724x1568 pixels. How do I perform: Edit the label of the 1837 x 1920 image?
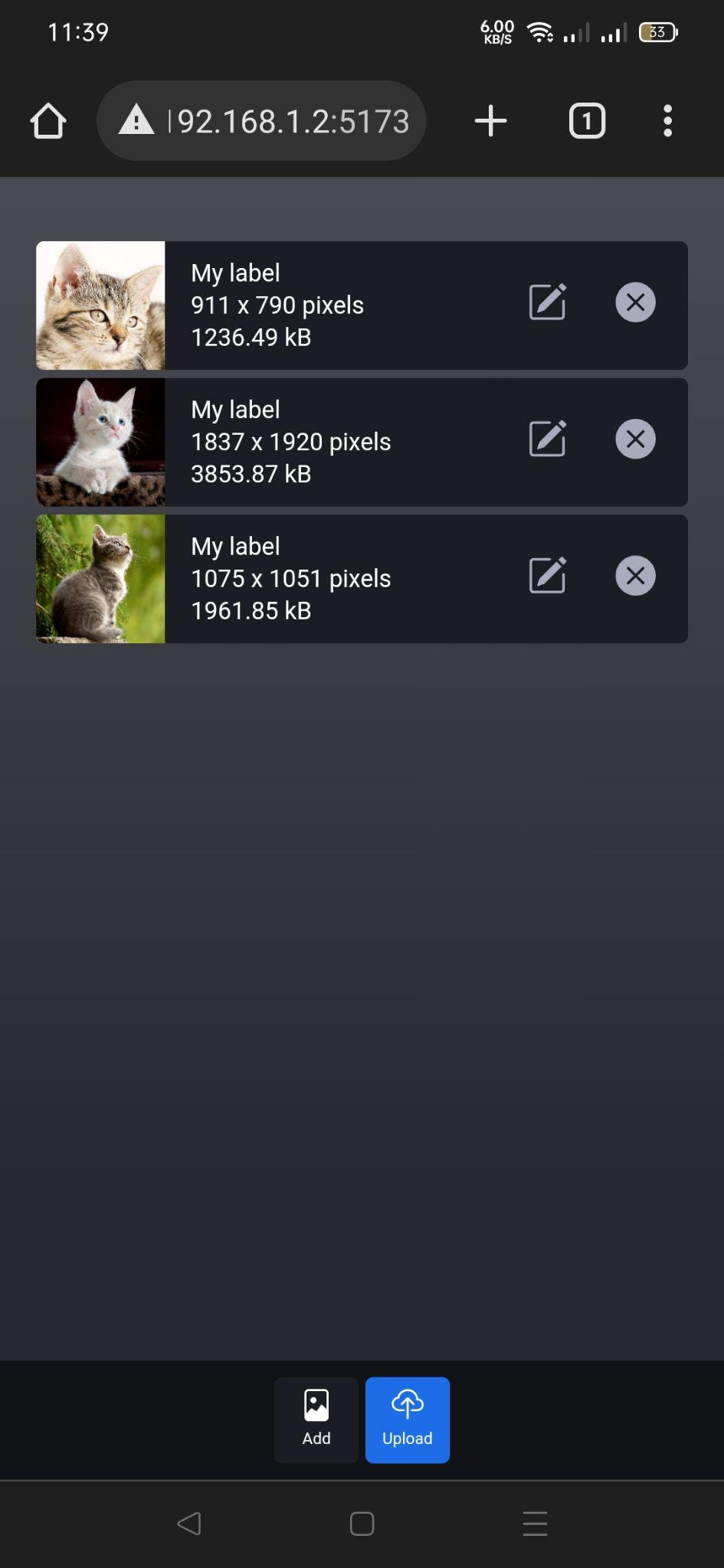[x=547, y=439]
